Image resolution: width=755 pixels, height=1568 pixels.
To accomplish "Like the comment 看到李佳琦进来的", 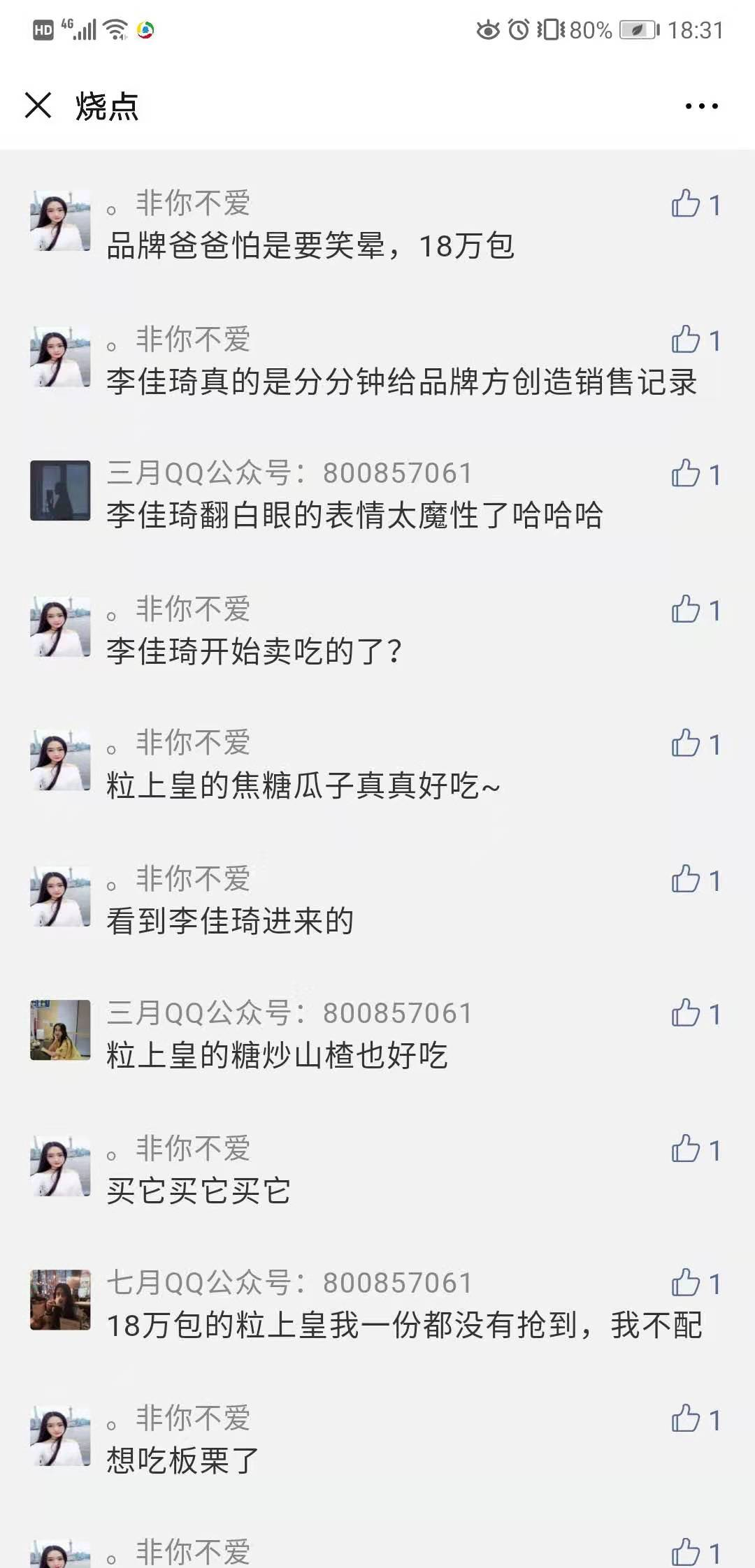I will [686, 880].
